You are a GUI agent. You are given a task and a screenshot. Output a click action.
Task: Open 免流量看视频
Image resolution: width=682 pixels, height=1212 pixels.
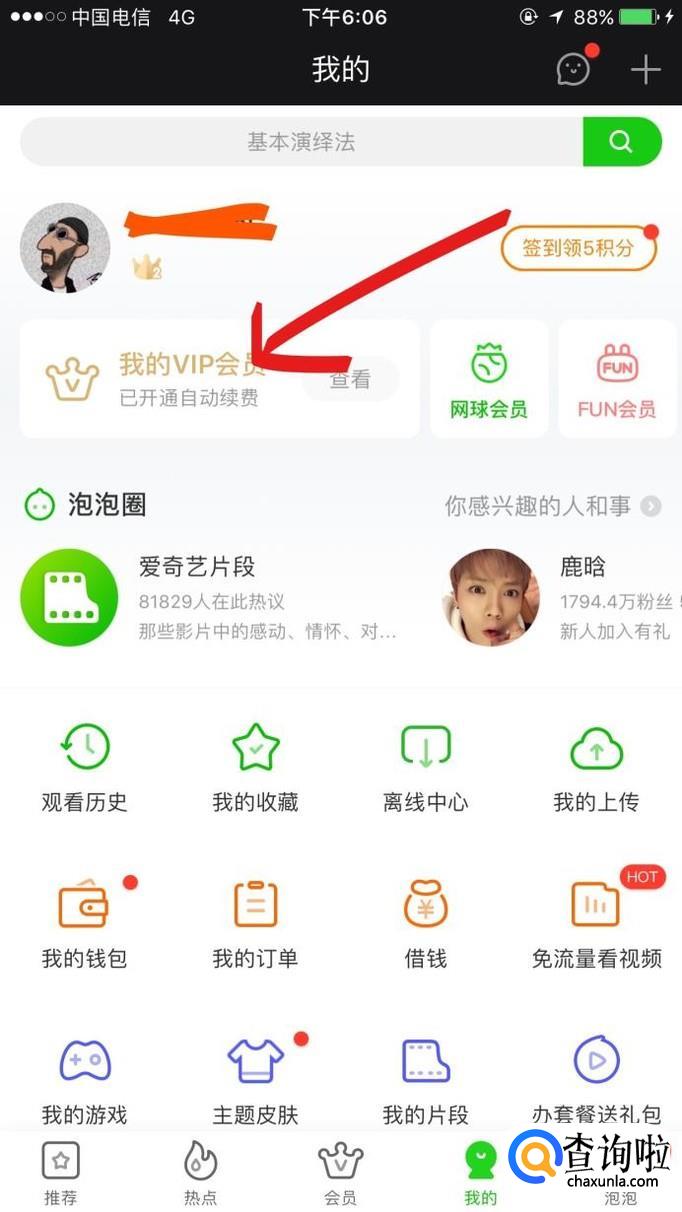pos(596,924)
